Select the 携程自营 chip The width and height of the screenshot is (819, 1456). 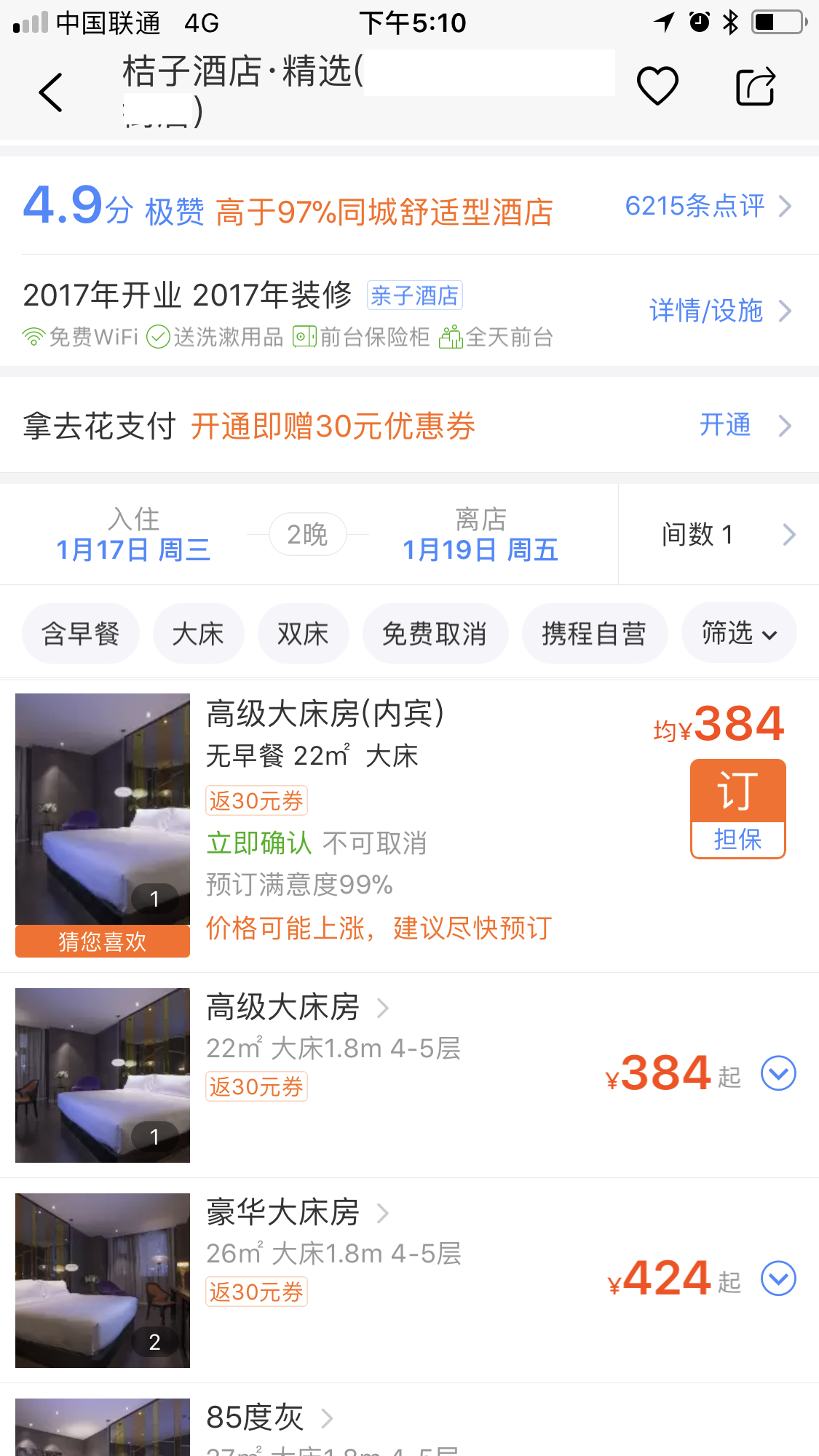594,634
